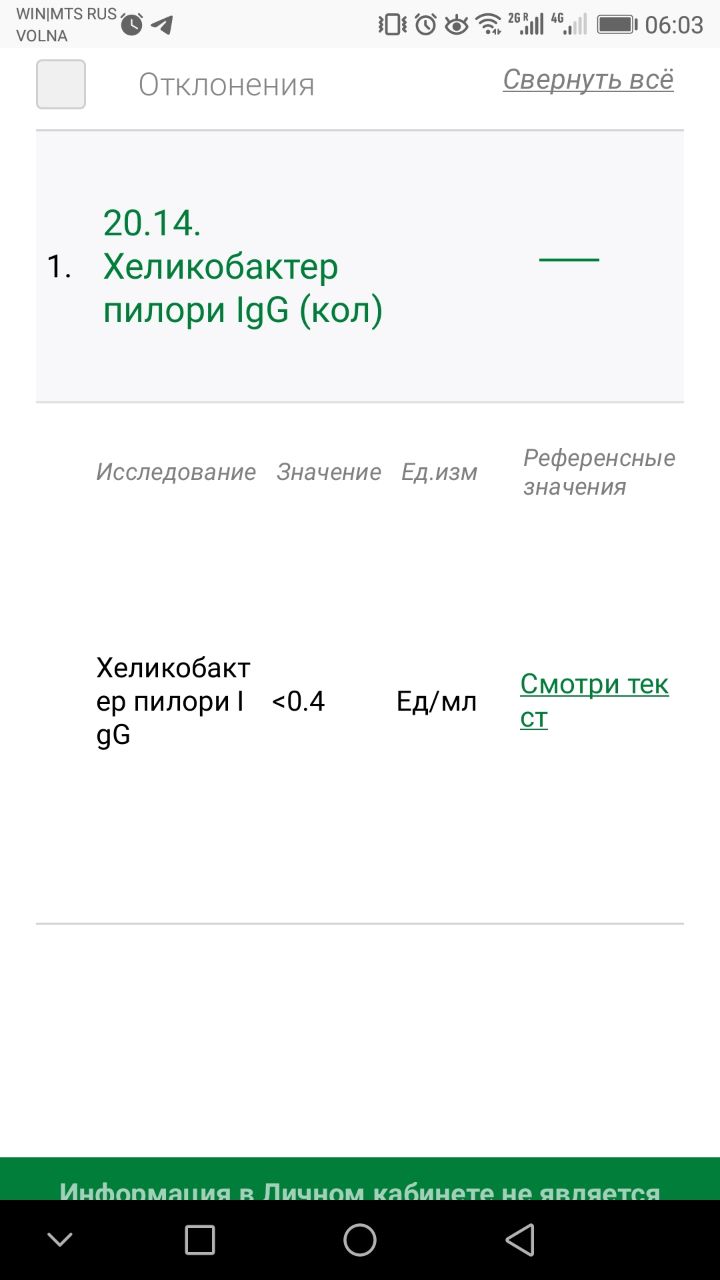The image size is (720, 1280).
Task: Open the Смотри текст reference link
Action: [594, 701]
